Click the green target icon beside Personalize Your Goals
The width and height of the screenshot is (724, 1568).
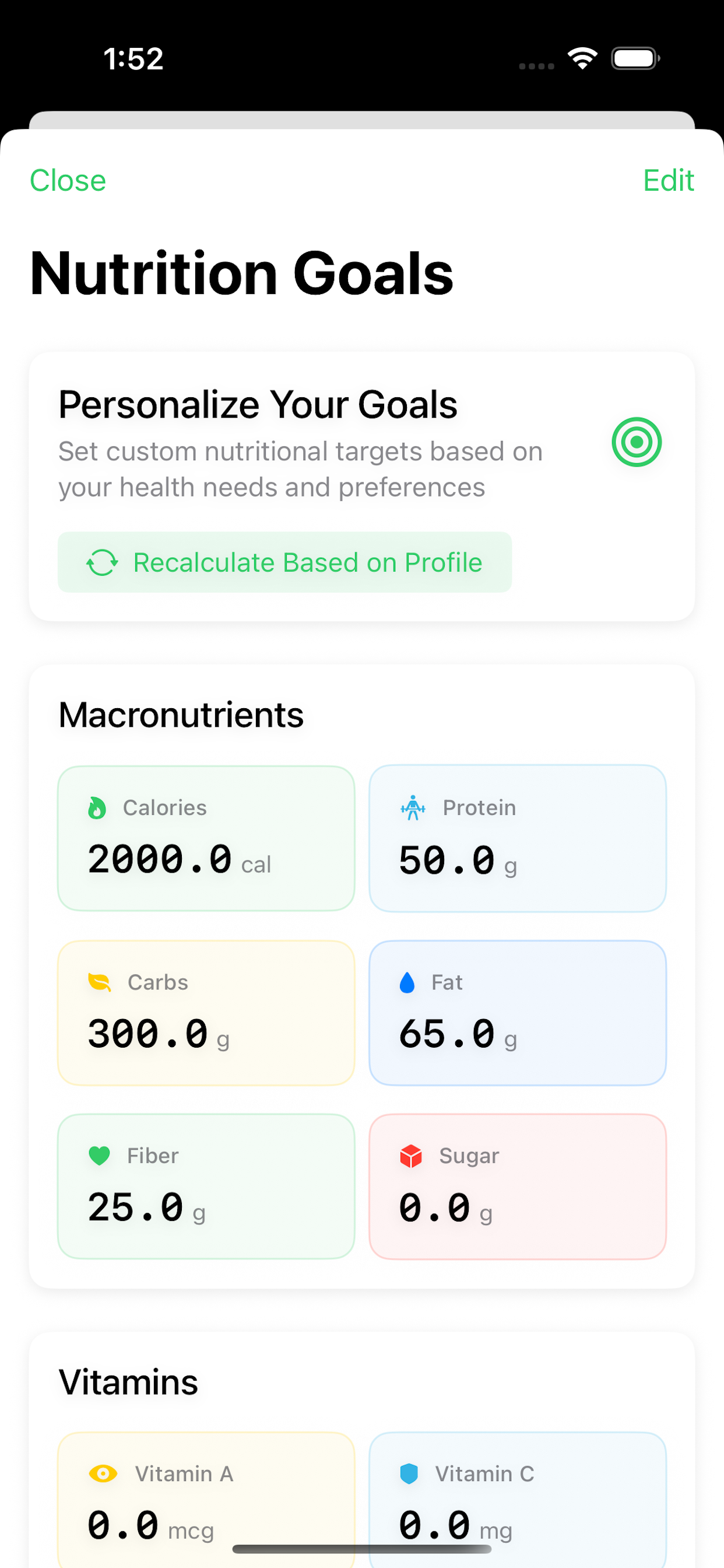tap(637, 443)
